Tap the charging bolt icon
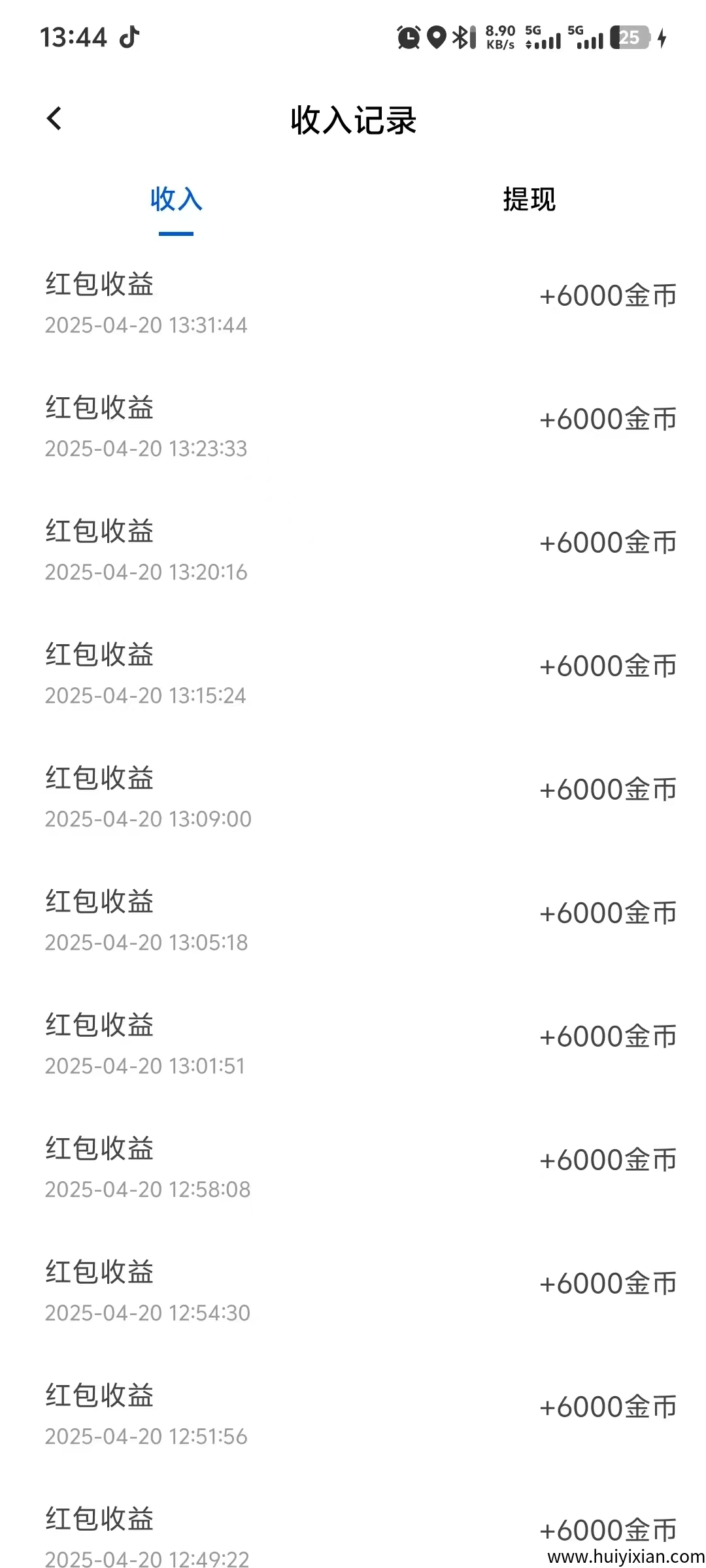Screen dimensions: 706x1568 click(662, 39)
